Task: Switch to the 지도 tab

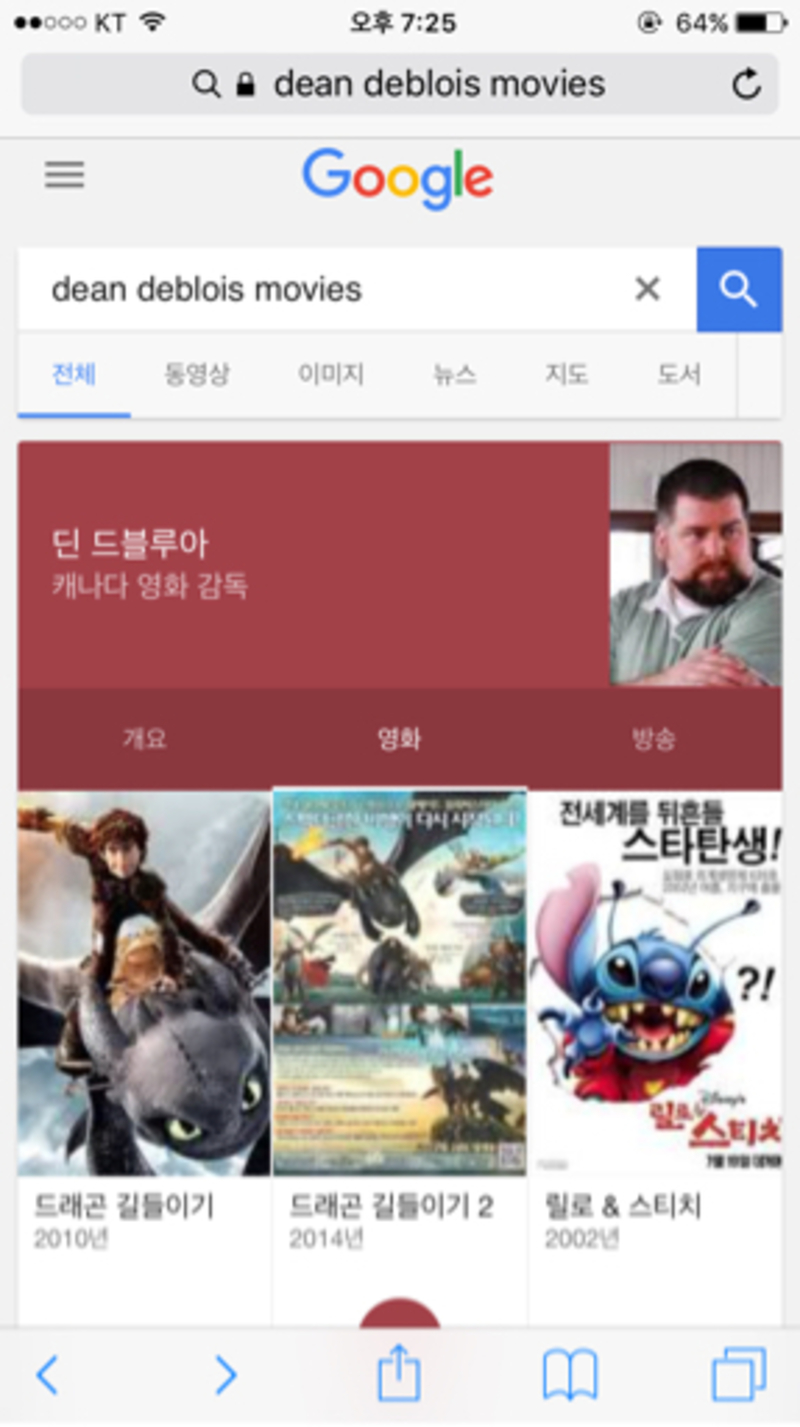Action: 566,375
